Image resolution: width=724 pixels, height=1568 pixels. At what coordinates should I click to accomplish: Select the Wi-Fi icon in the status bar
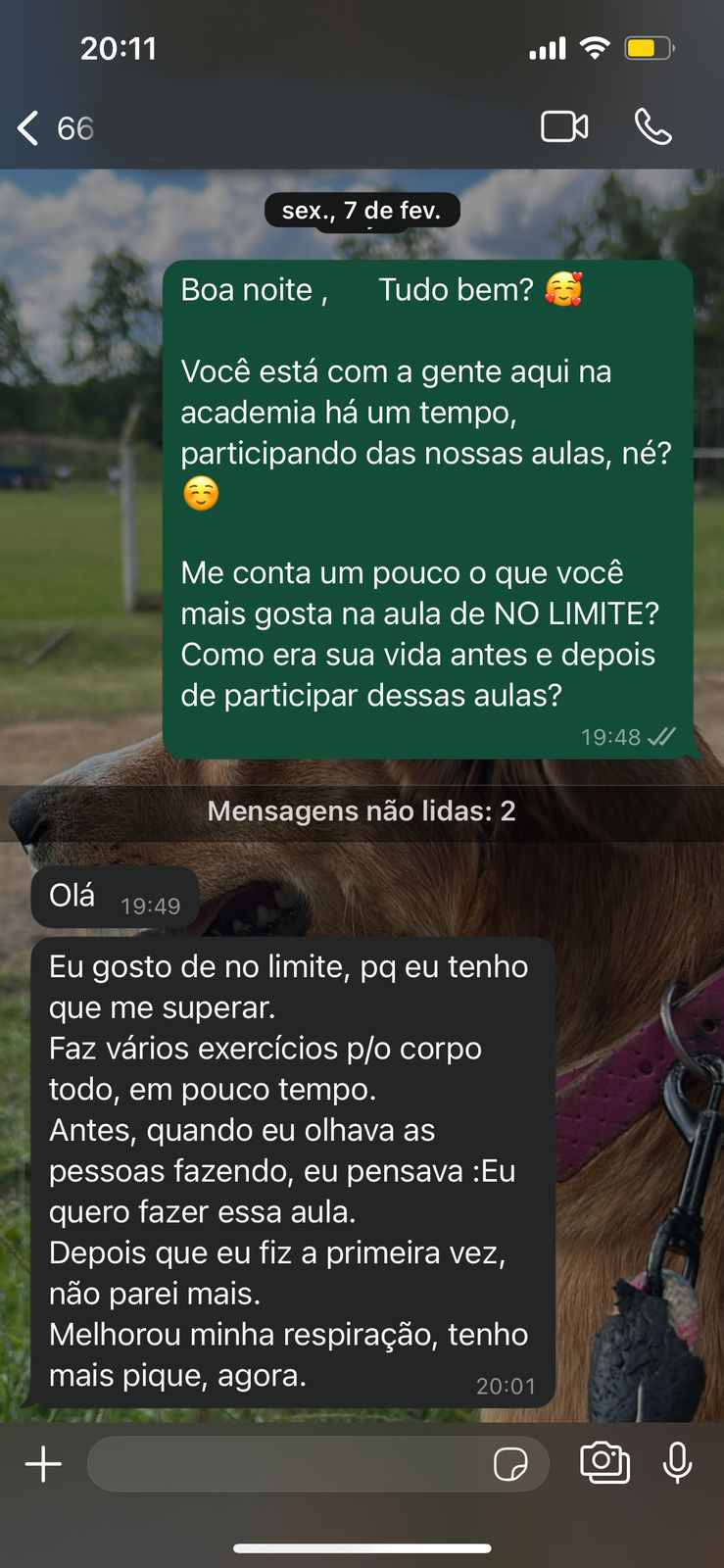click(x=598, y=46)
